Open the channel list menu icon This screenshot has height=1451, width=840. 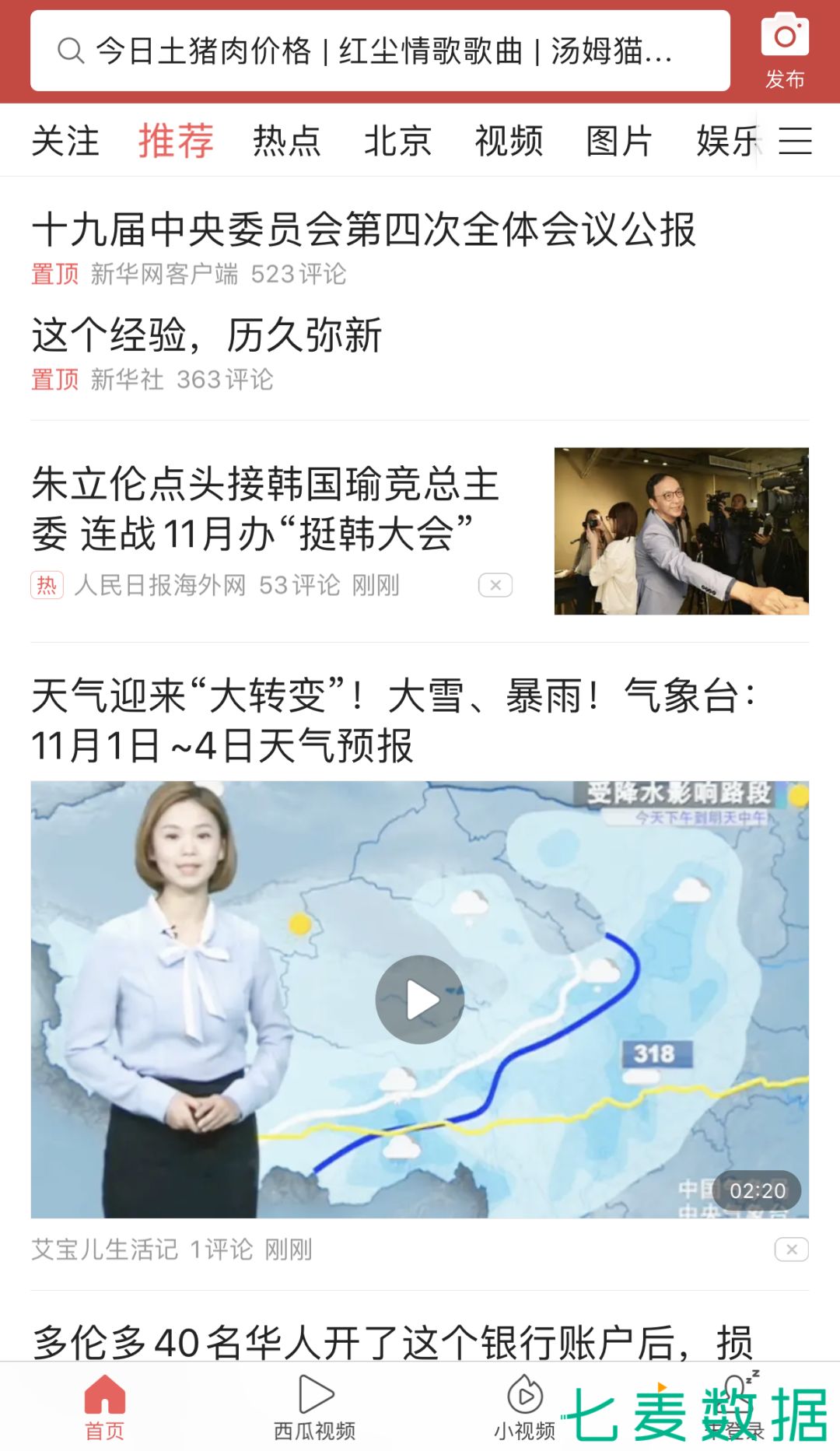coord(795,142)
